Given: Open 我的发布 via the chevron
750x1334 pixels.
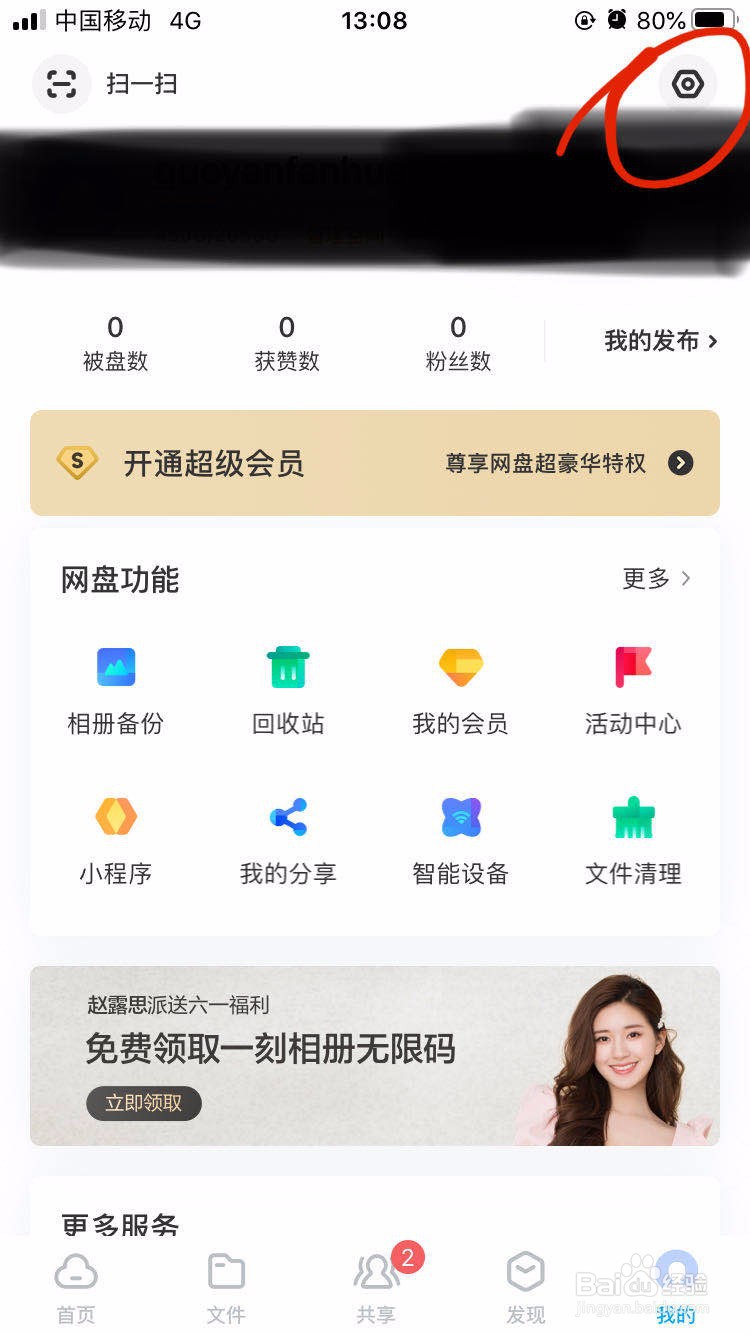Looking at the screenshot, I should pos(660,340).
